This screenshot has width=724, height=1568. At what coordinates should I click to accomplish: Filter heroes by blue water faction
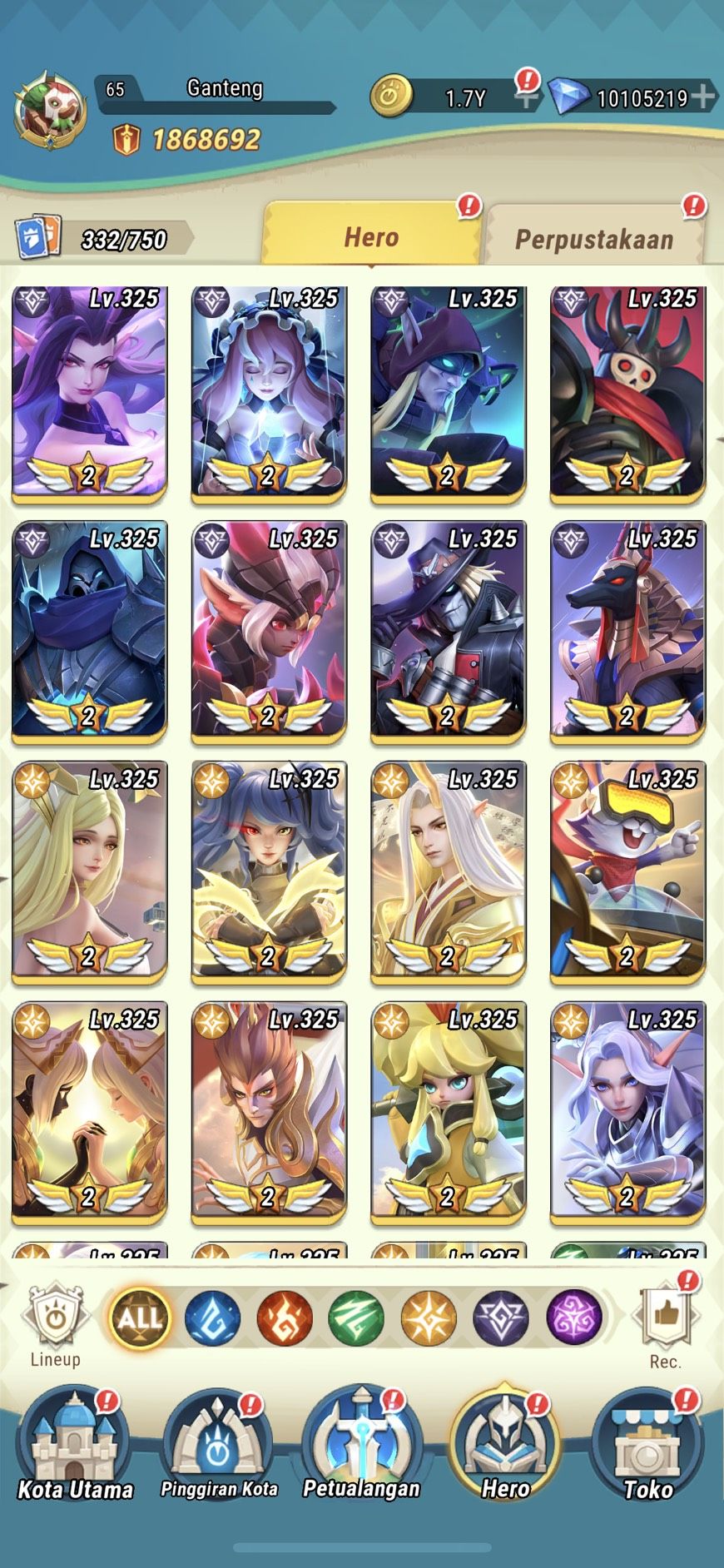(212, 1318)
